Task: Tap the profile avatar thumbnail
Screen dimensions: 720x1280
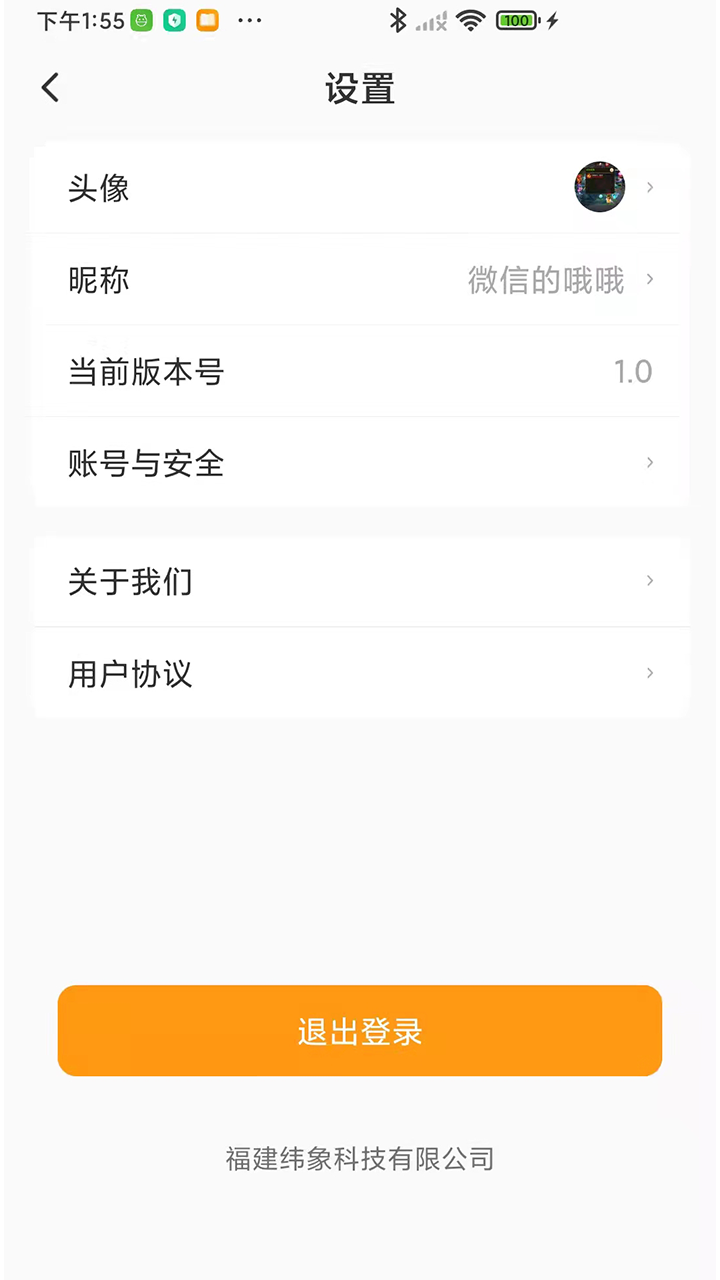Action: pyautogui.click(x=599, y=187)
